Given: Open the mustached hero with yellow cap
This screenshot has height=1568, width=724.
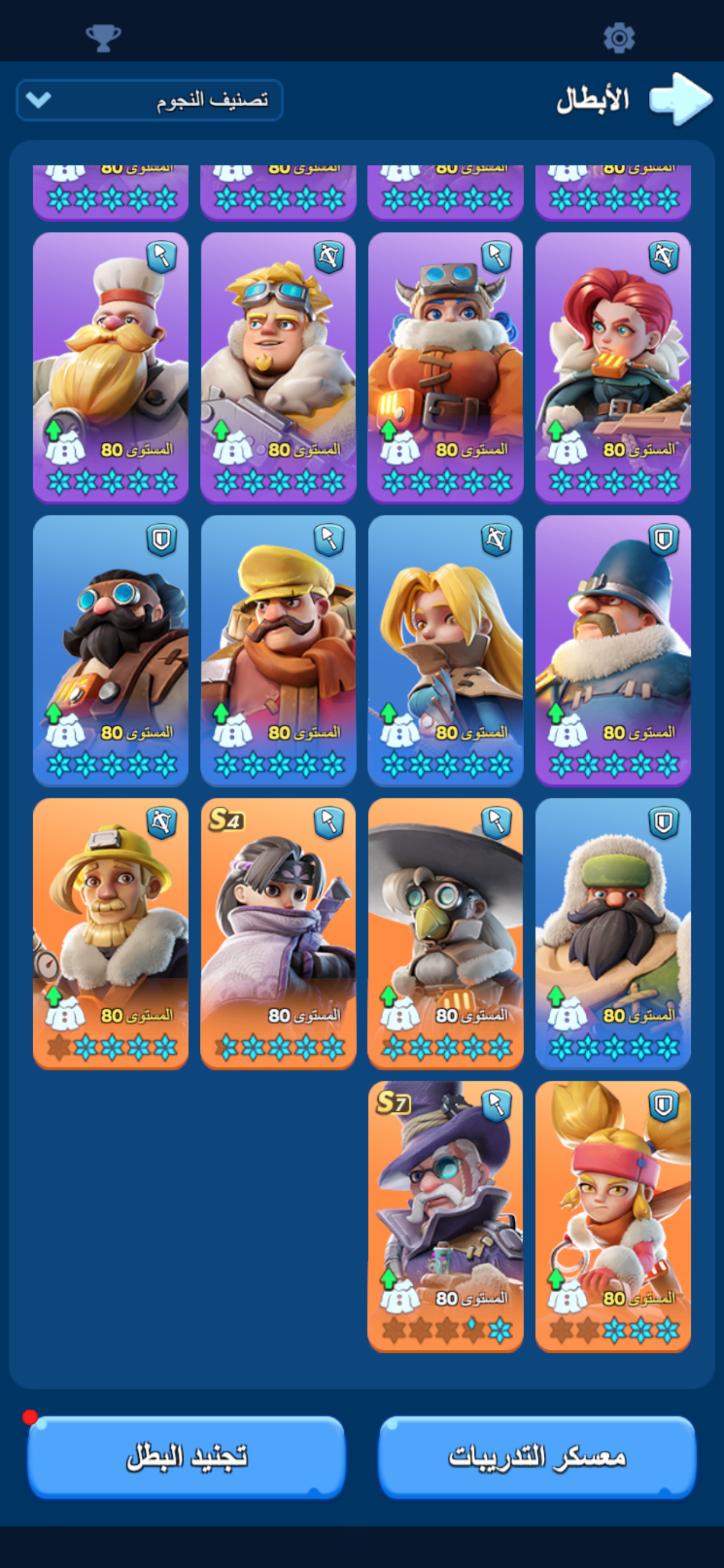Looking at the screenshot, I should pos(278,650).
